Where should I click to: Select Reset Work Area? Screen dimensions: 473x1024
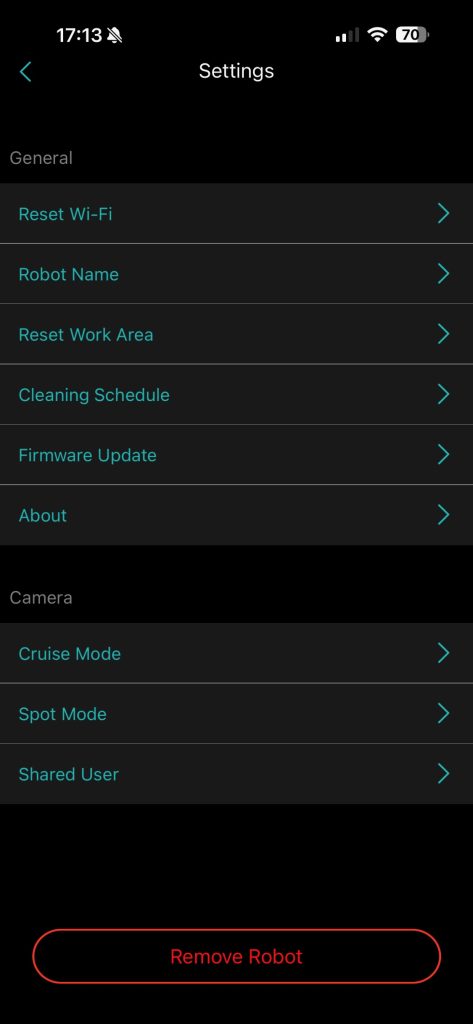(236, 334)
